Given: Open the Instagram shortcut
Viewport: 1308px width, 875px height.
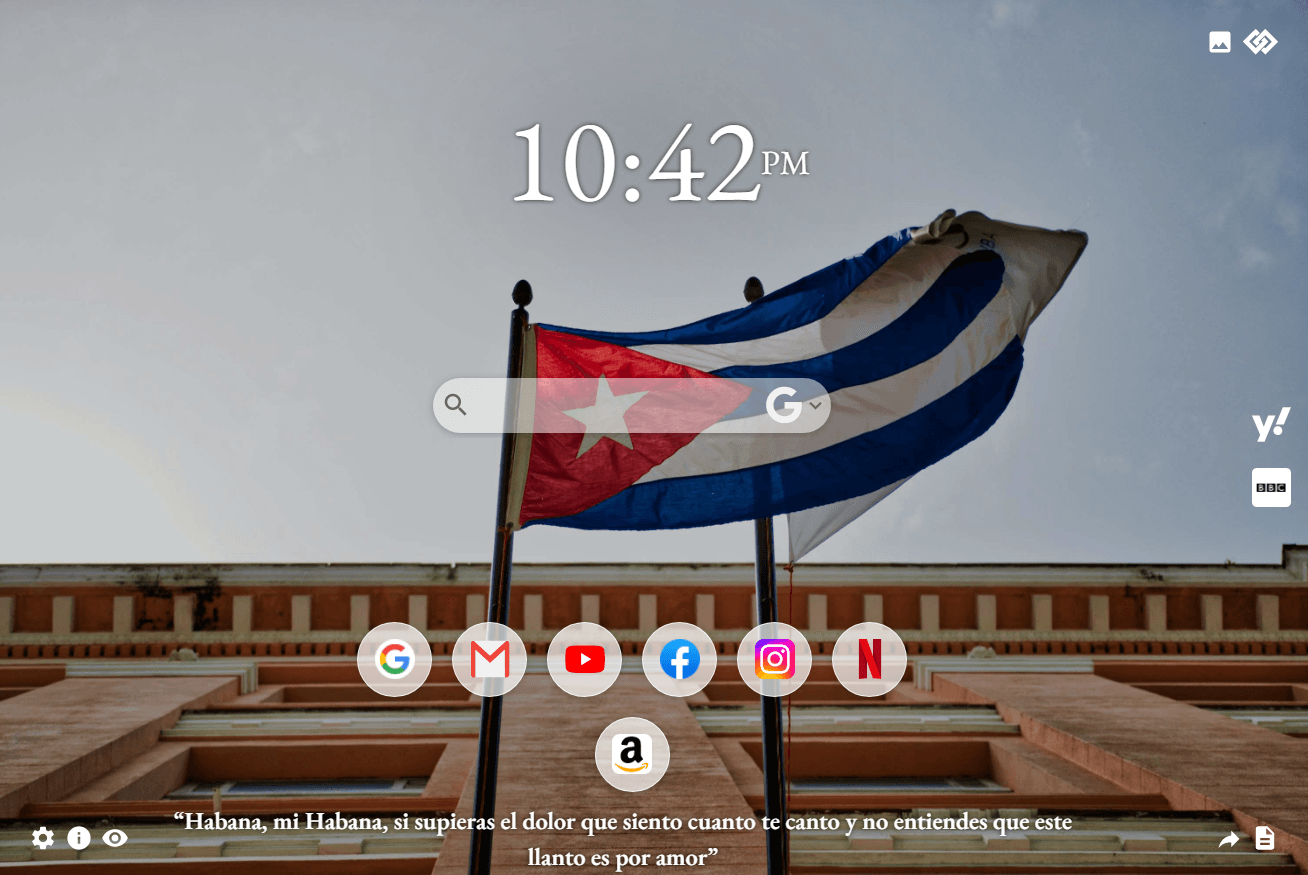Looking at the screenshot, I should [x=774, y=660].
